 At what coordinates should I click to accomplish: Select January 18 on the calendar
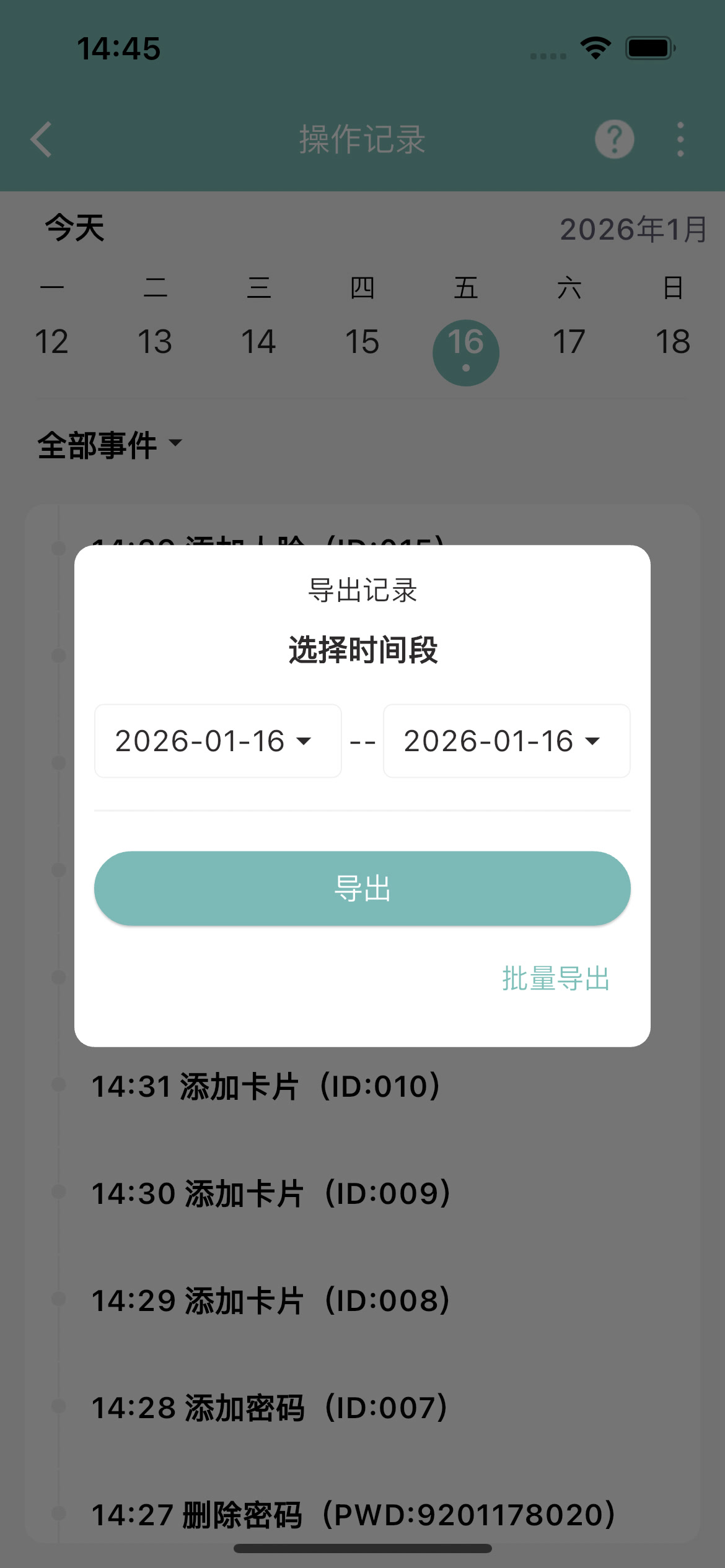point(674,341)
